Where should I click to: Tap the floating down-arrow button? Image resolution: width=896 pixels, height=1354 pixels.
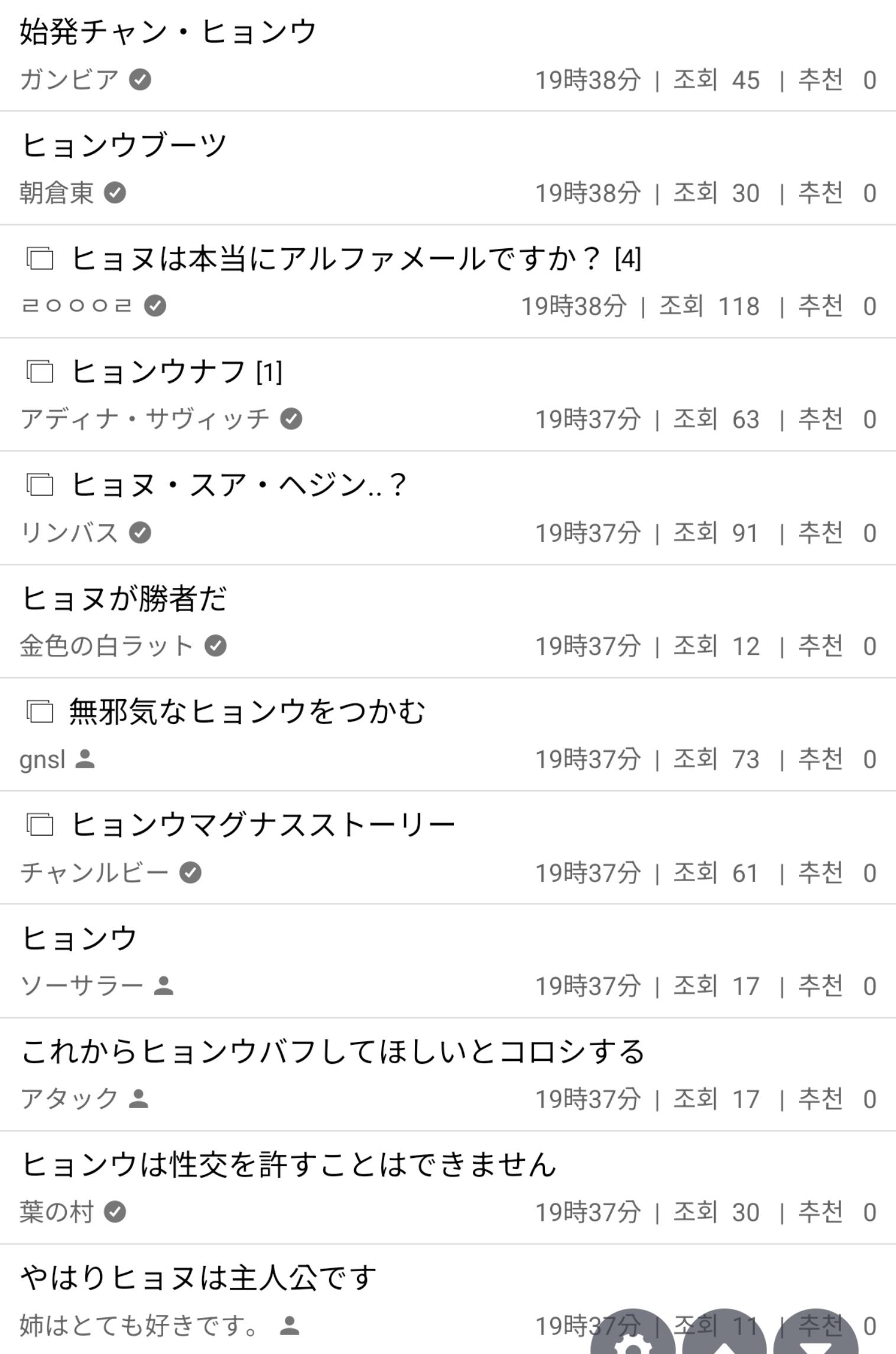816,1338
